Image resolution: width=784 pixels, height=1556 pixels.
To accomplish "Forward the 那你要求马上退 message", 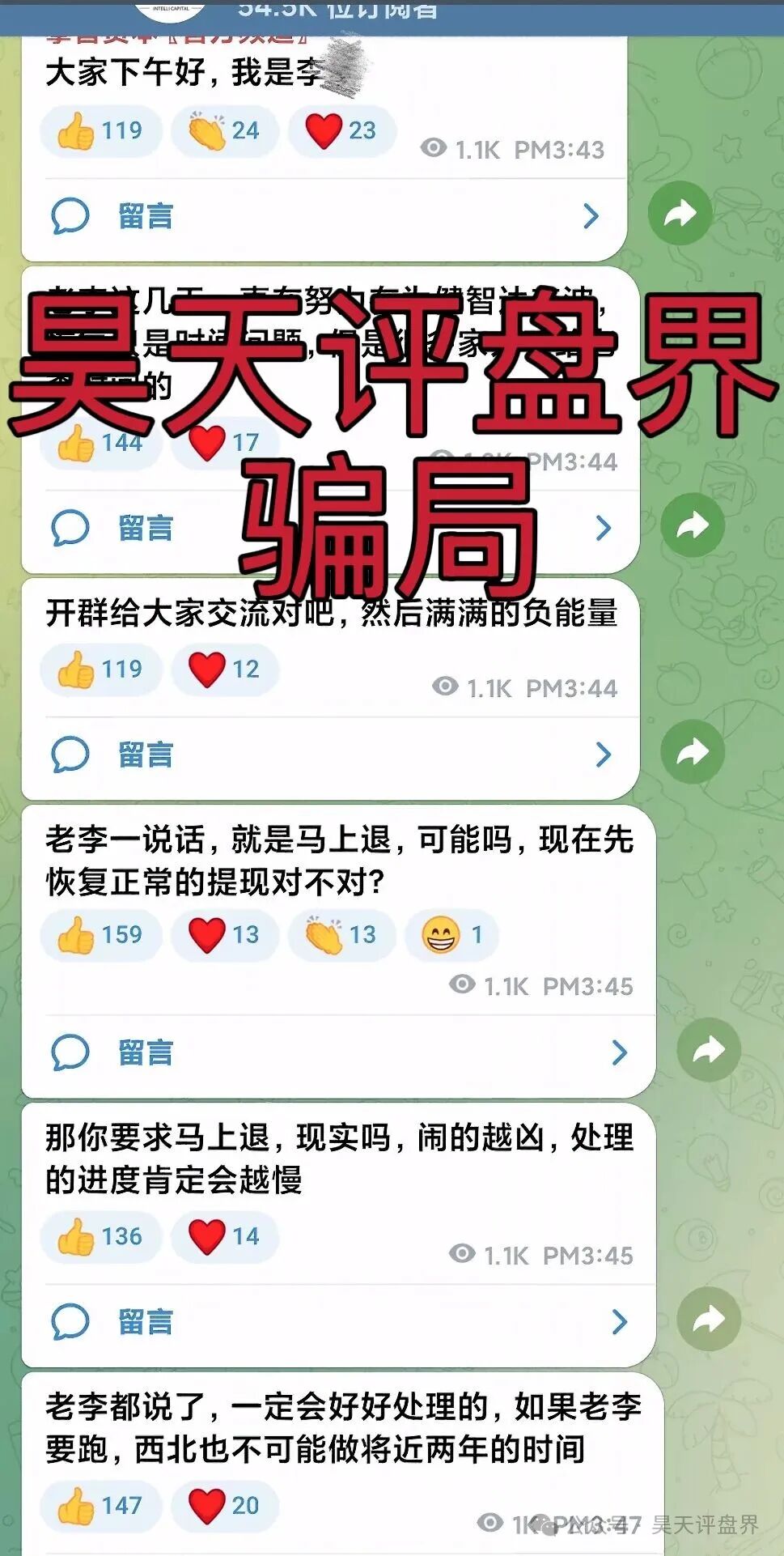I will point(708,1320).
